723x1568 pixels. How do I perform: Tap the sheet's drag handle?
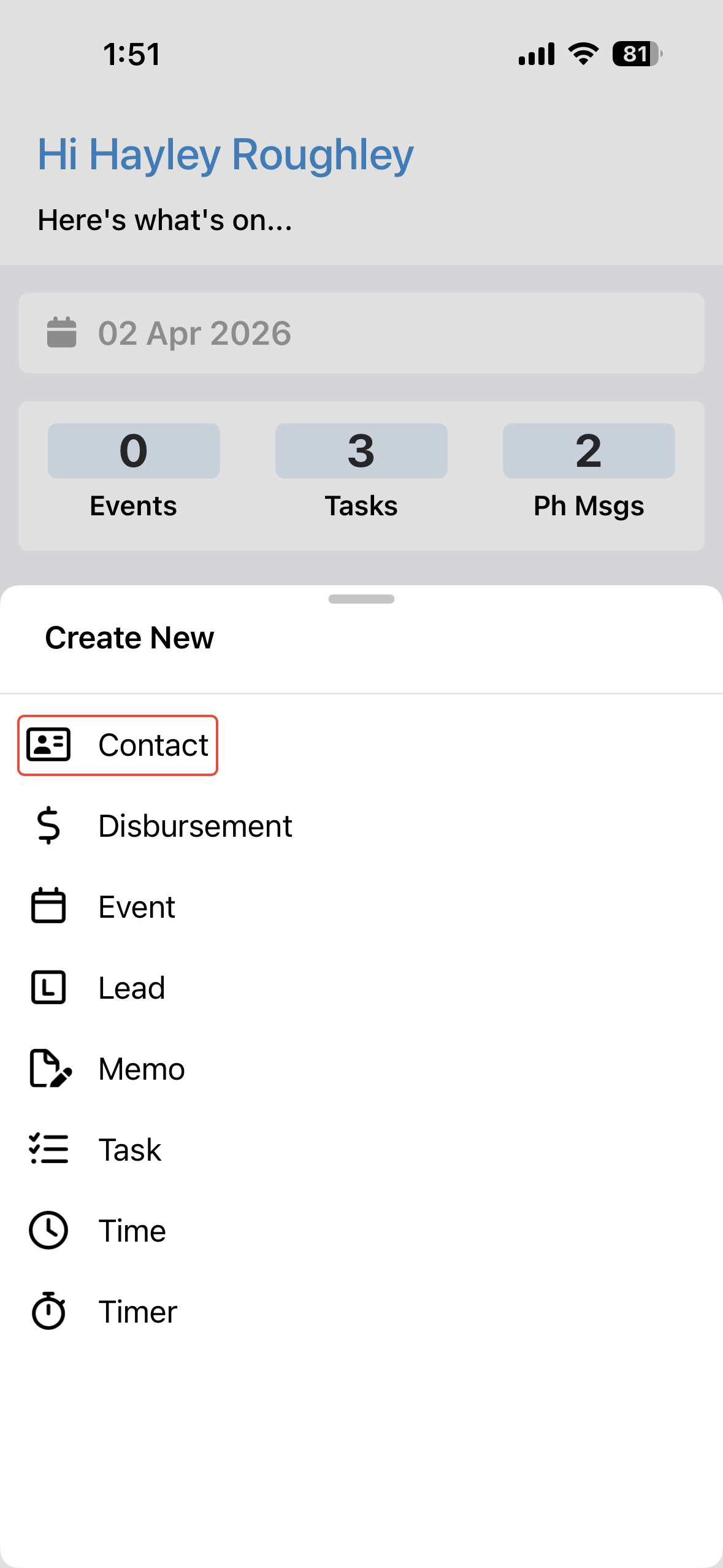pyautogui.click(x=361, y=599)
